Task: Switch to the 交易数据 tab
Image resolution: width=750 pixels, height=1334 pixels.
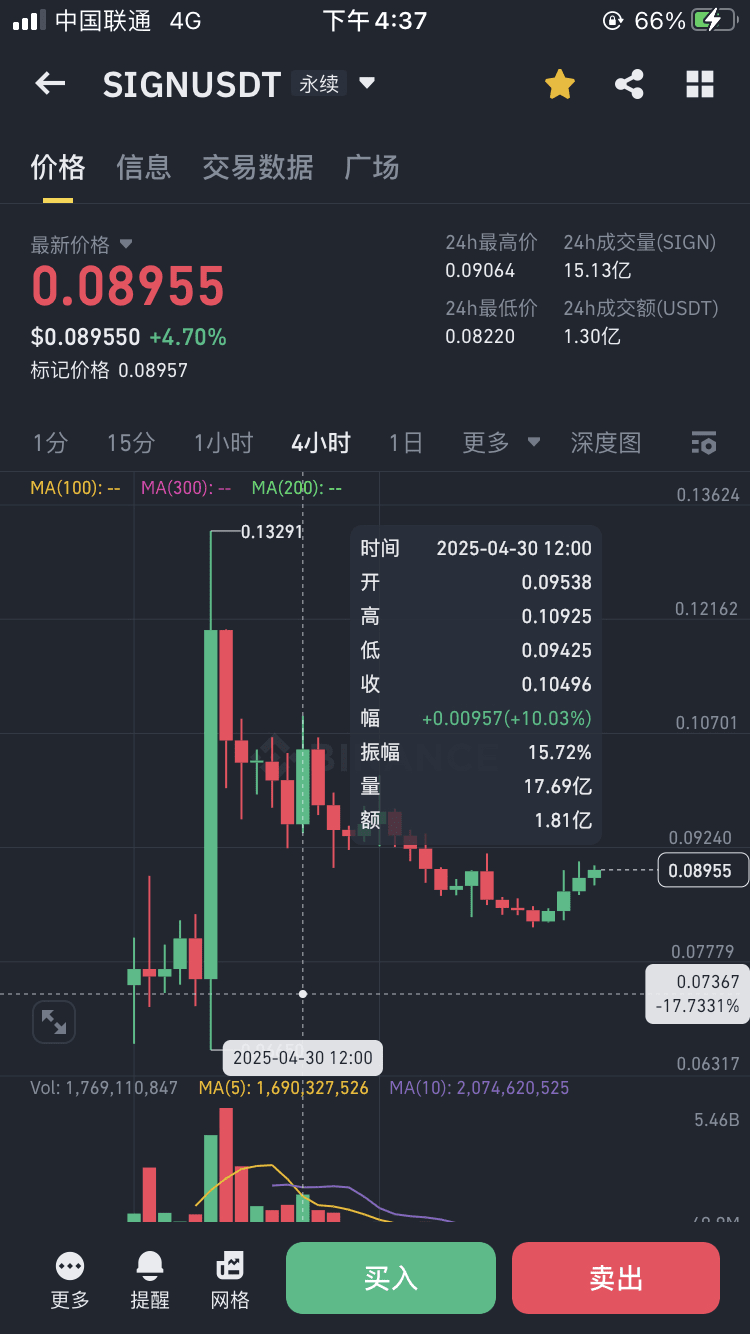Action: point(258,167)
